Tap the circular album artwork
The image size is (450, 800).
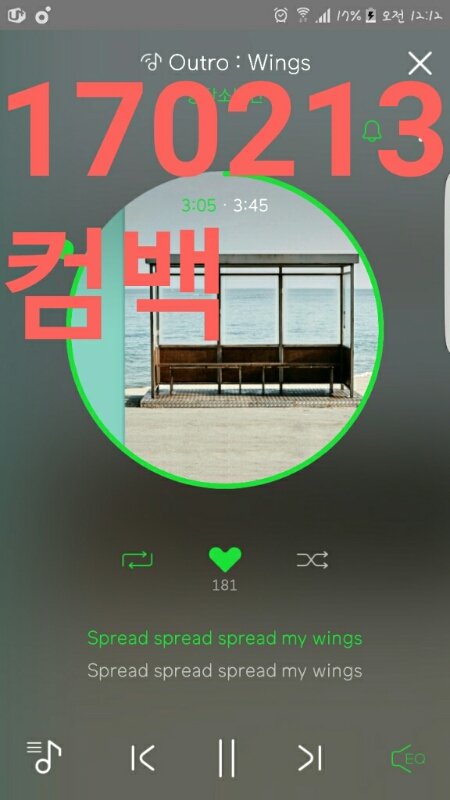pos(225,330)
